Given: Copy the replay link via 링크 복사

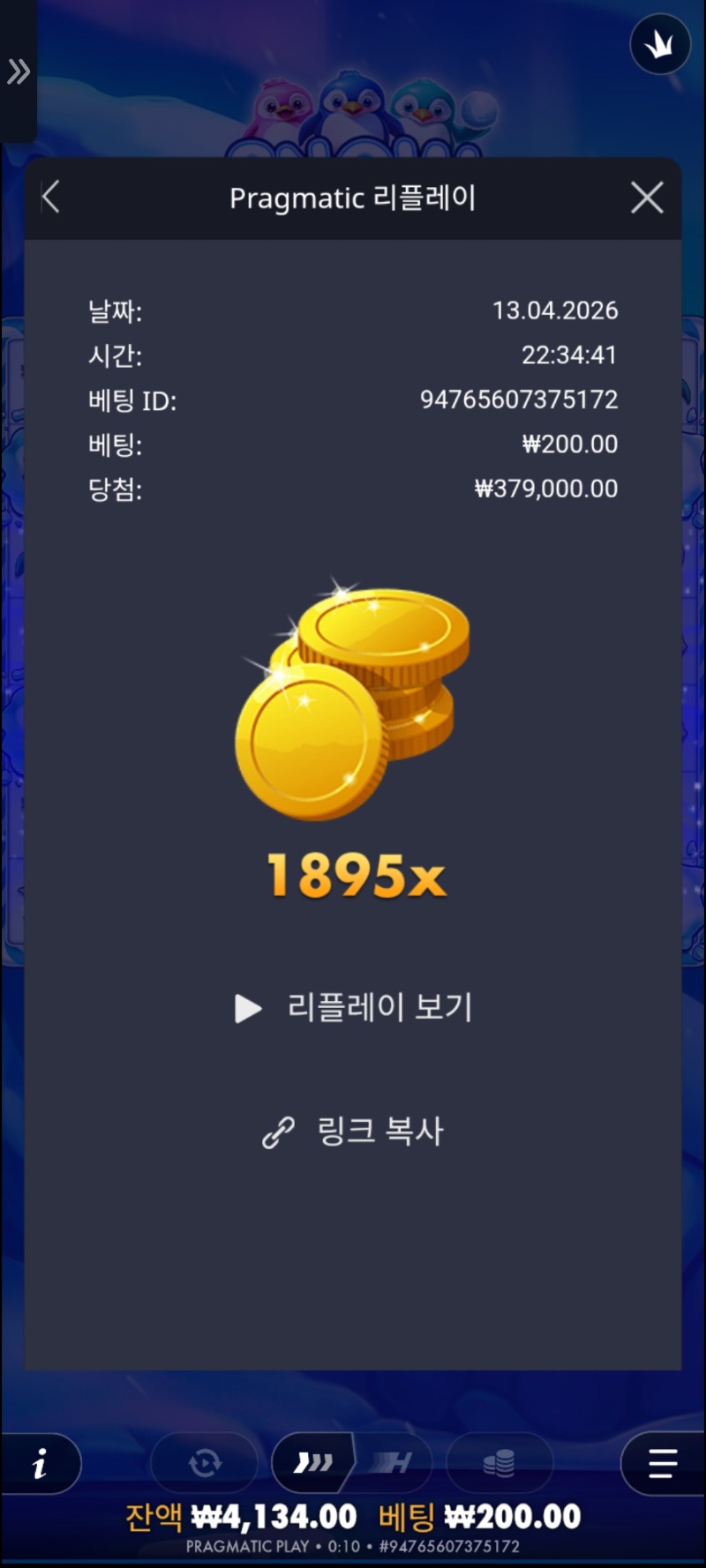Looking at the screenshot, I should pyautogui.click(x=354, y=1131).
